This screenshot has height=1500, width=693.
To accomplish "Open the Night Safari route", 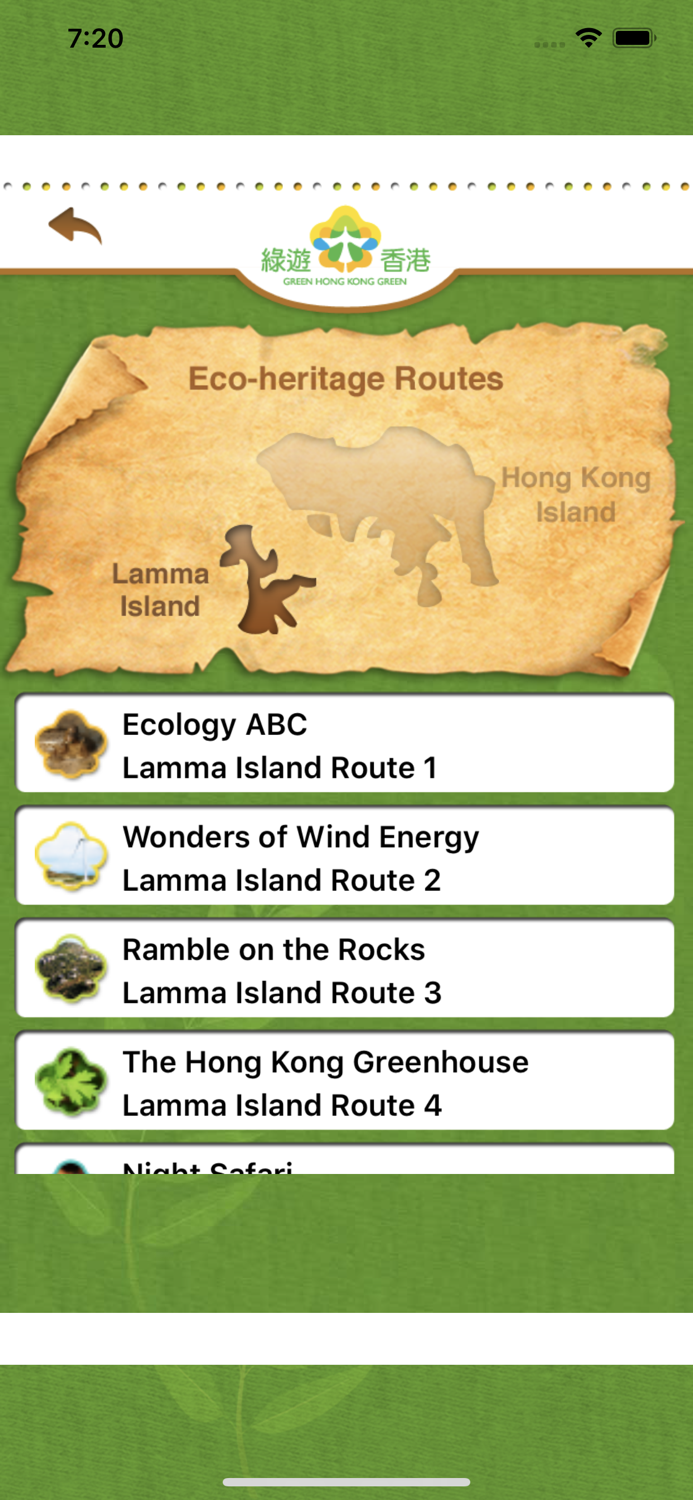I will coord(345,1160).
